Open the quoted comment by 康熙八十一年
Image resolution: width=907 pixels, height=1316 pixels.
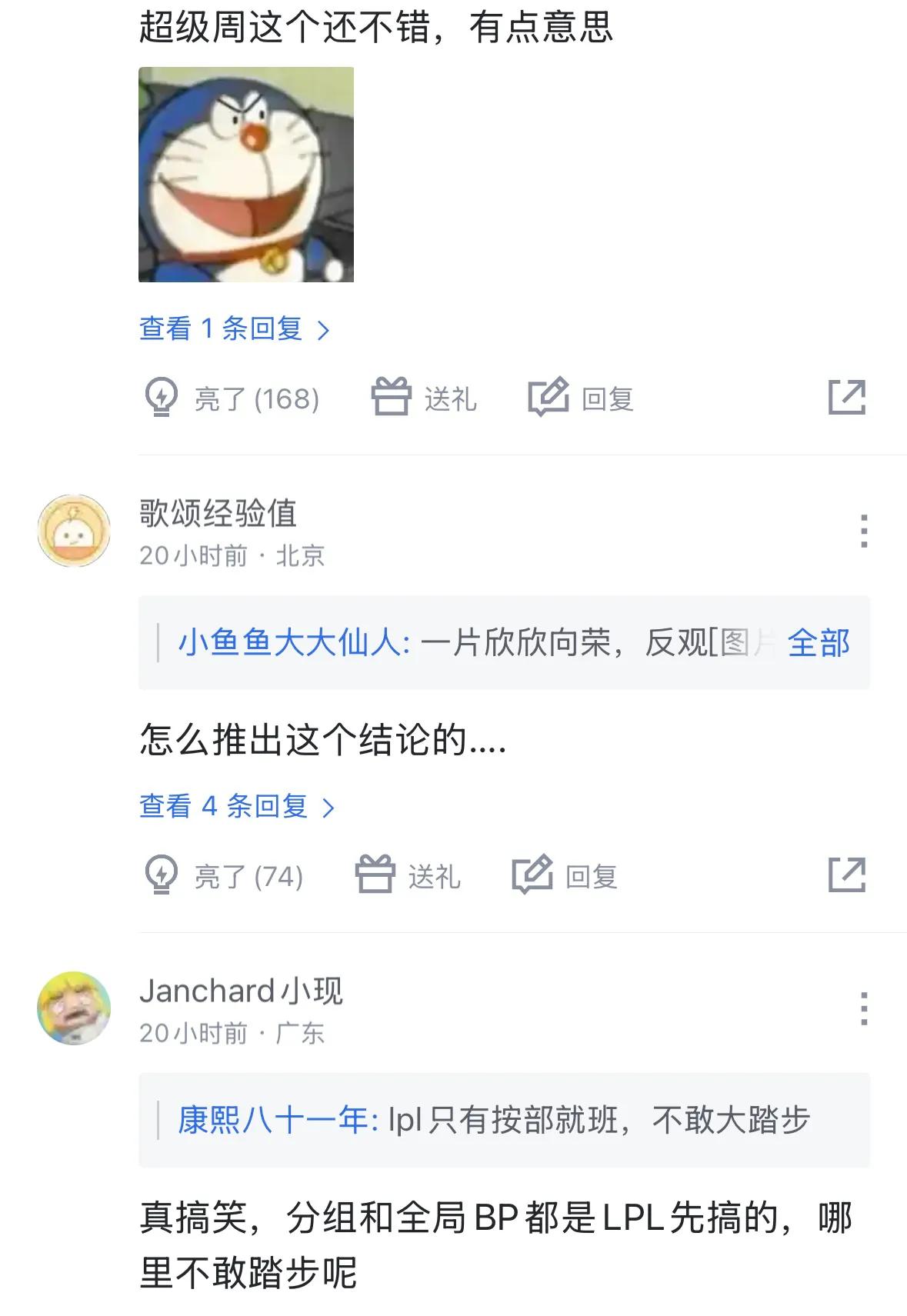[x=492, y=1121]
